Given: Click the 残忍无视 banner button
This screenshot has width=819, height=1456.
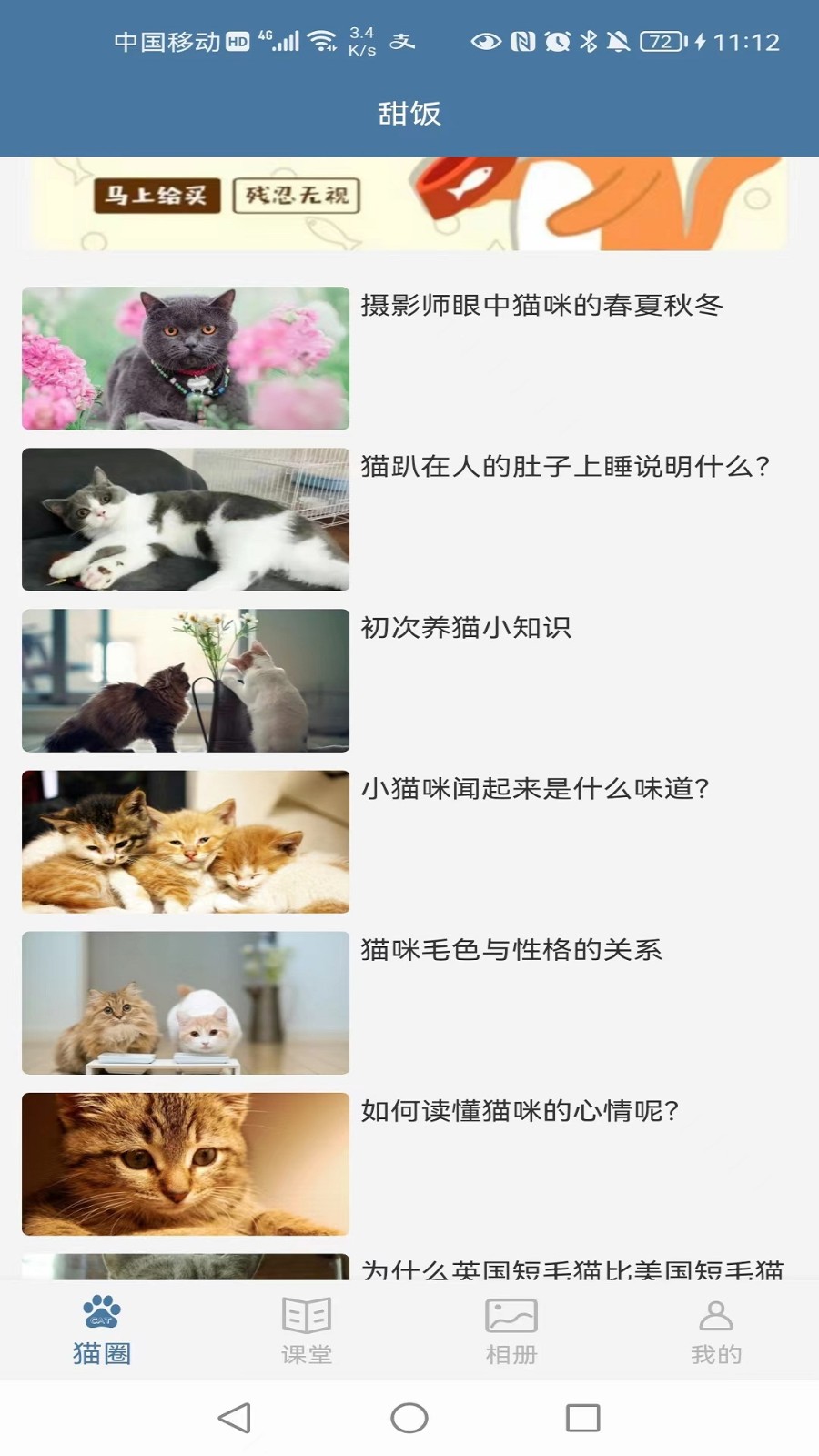Looking at the screenshot, I should click(298, 194).
